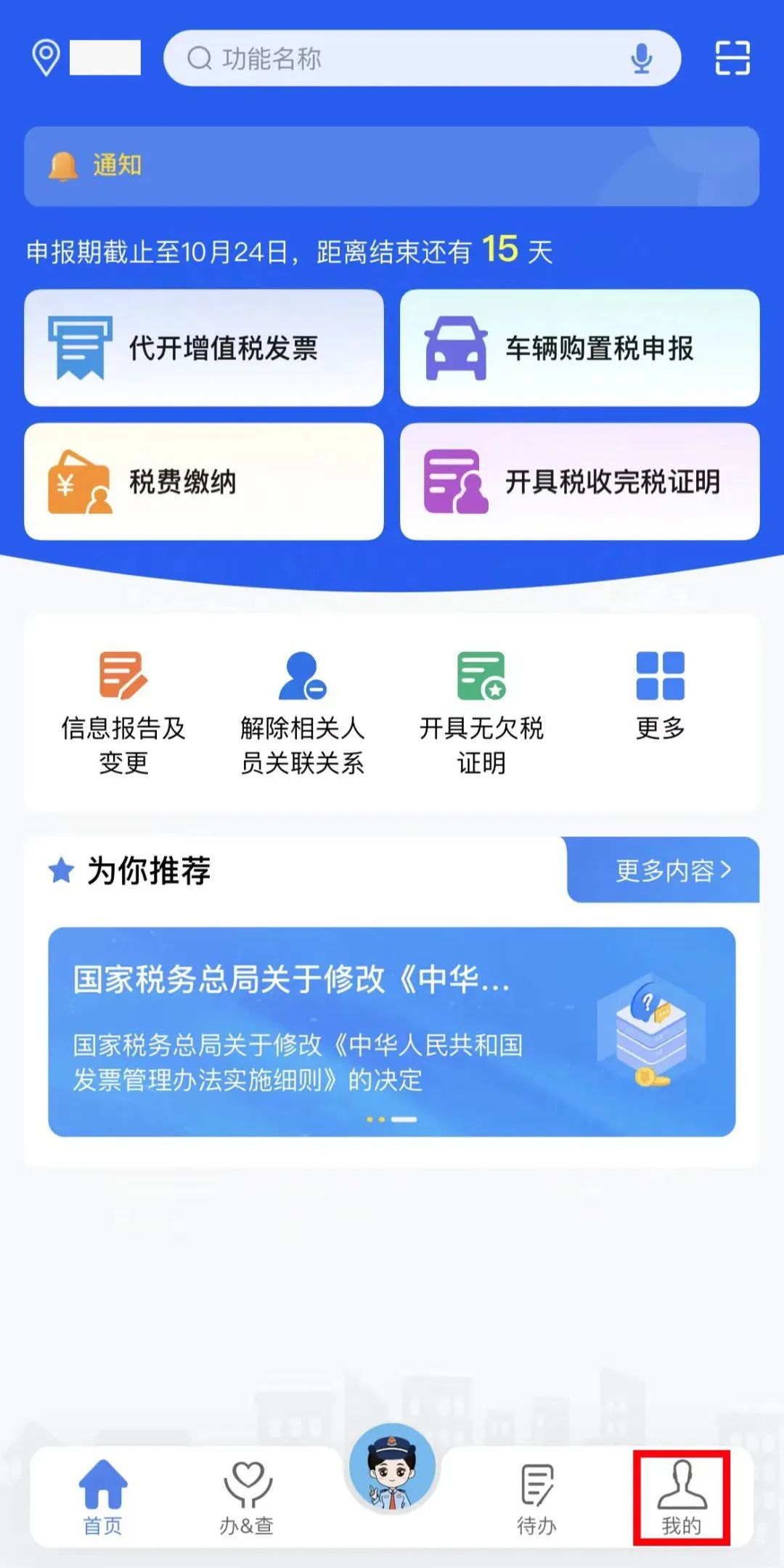Open the 国家税务总局关于修改 article banner
Viewport: 784px width, 1568px height.
click(392, 1031)
